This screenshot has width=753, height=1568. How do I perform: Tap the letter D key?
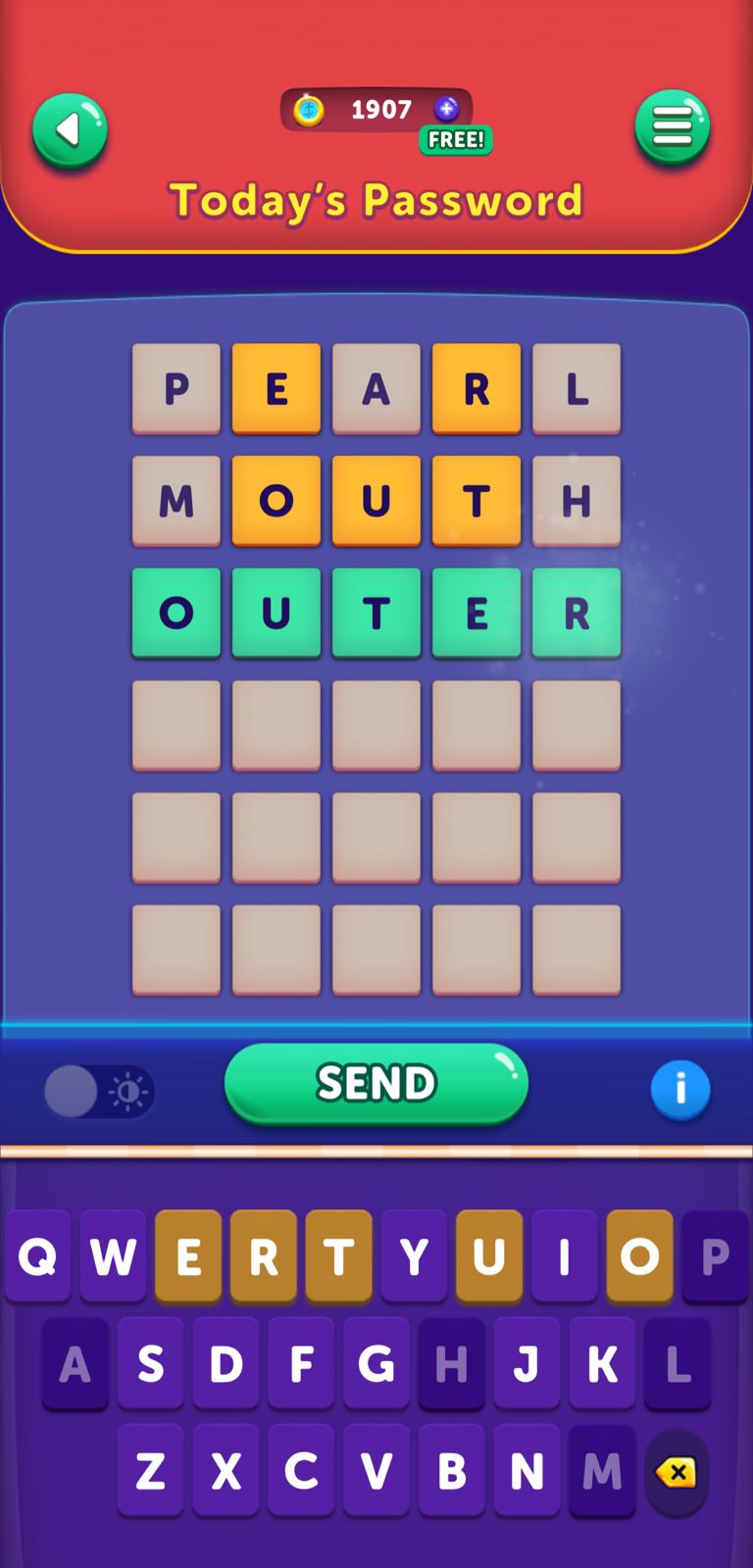(x=226, y=1363)
